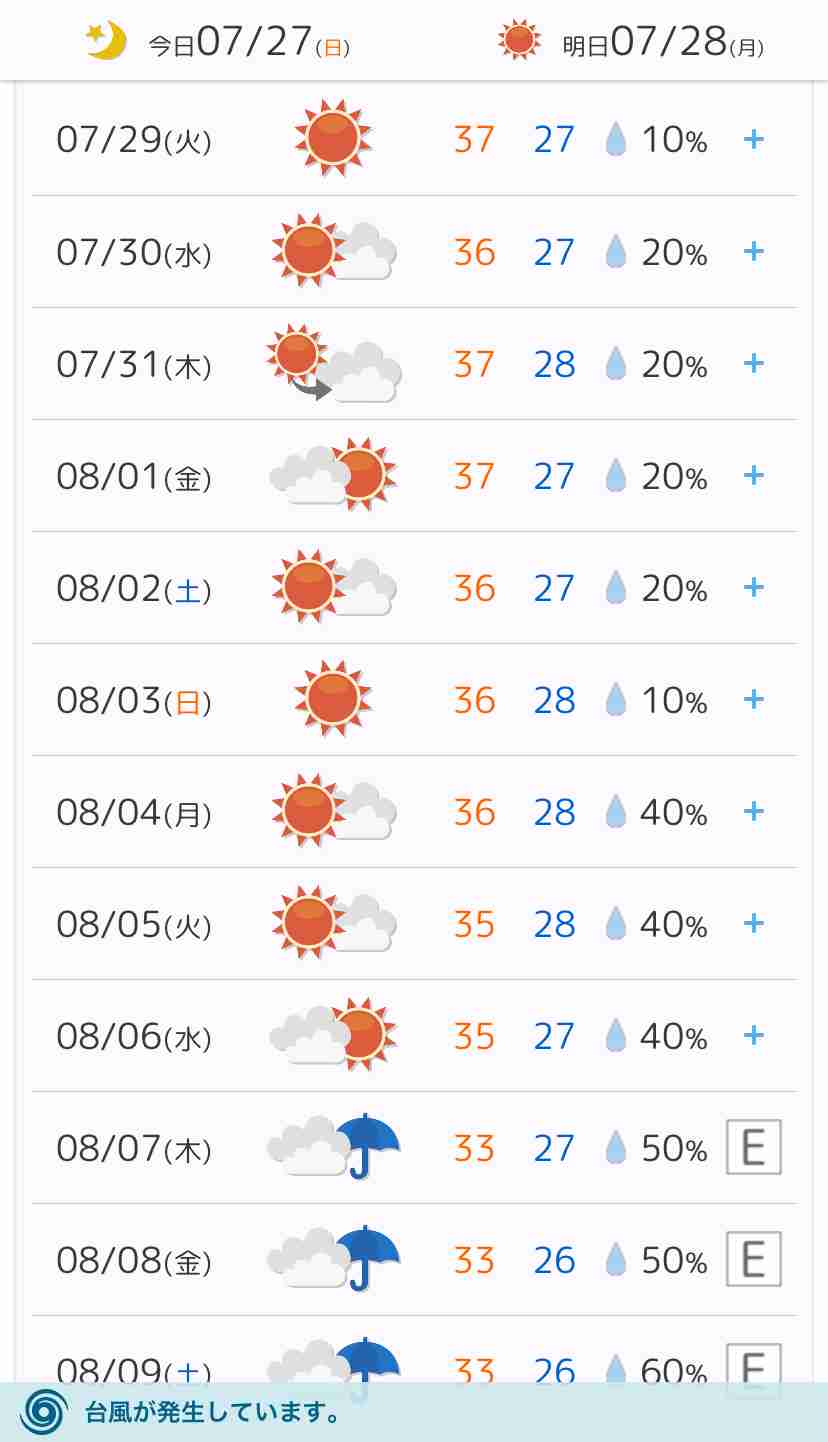The height and width of the screenshot is (1442, 828).
Task: Tap the plus next to 08/06
Action: click(753, 1035)
